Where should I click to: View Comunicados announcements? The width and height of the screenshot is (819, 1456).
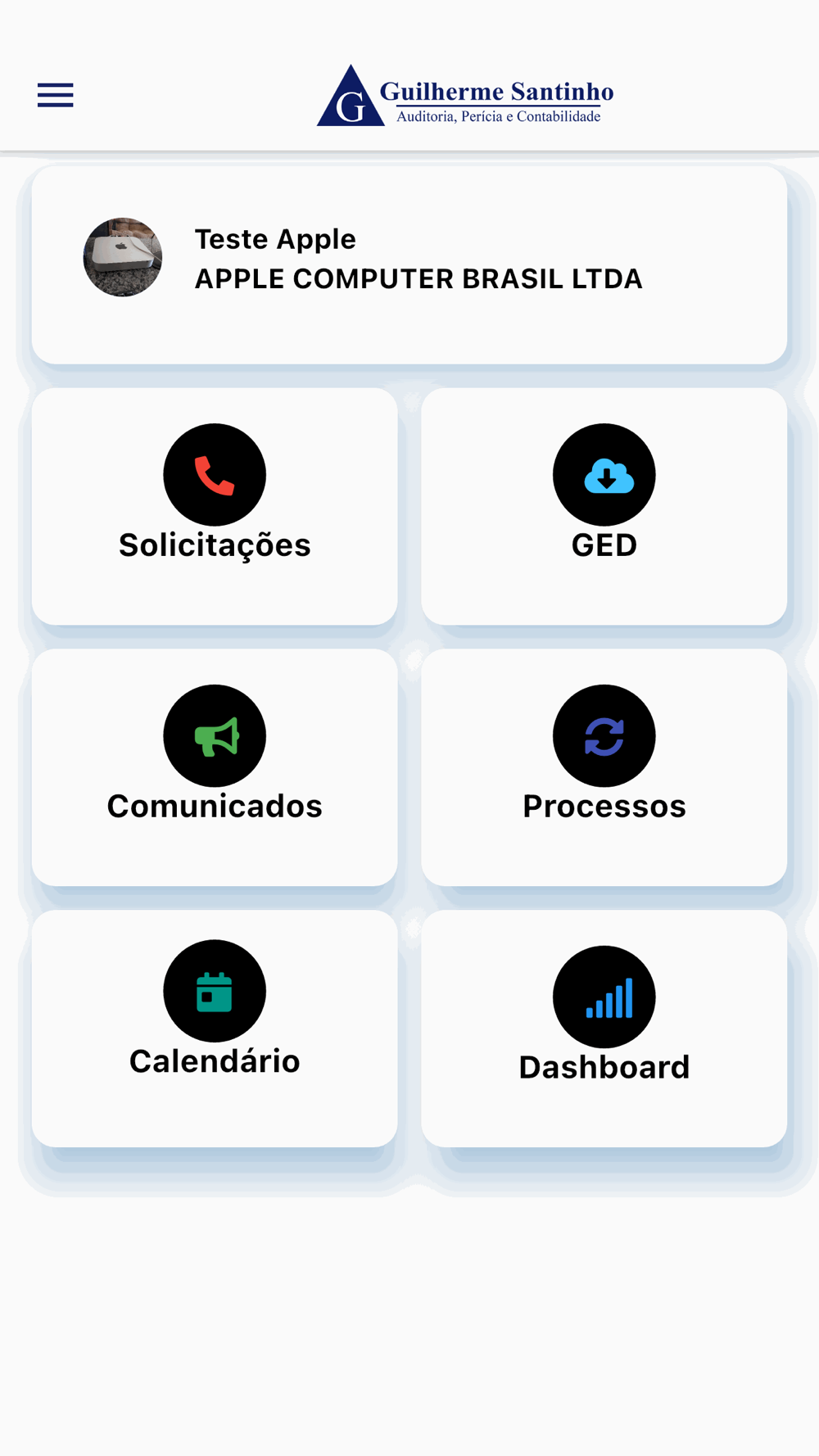(215, 766)
